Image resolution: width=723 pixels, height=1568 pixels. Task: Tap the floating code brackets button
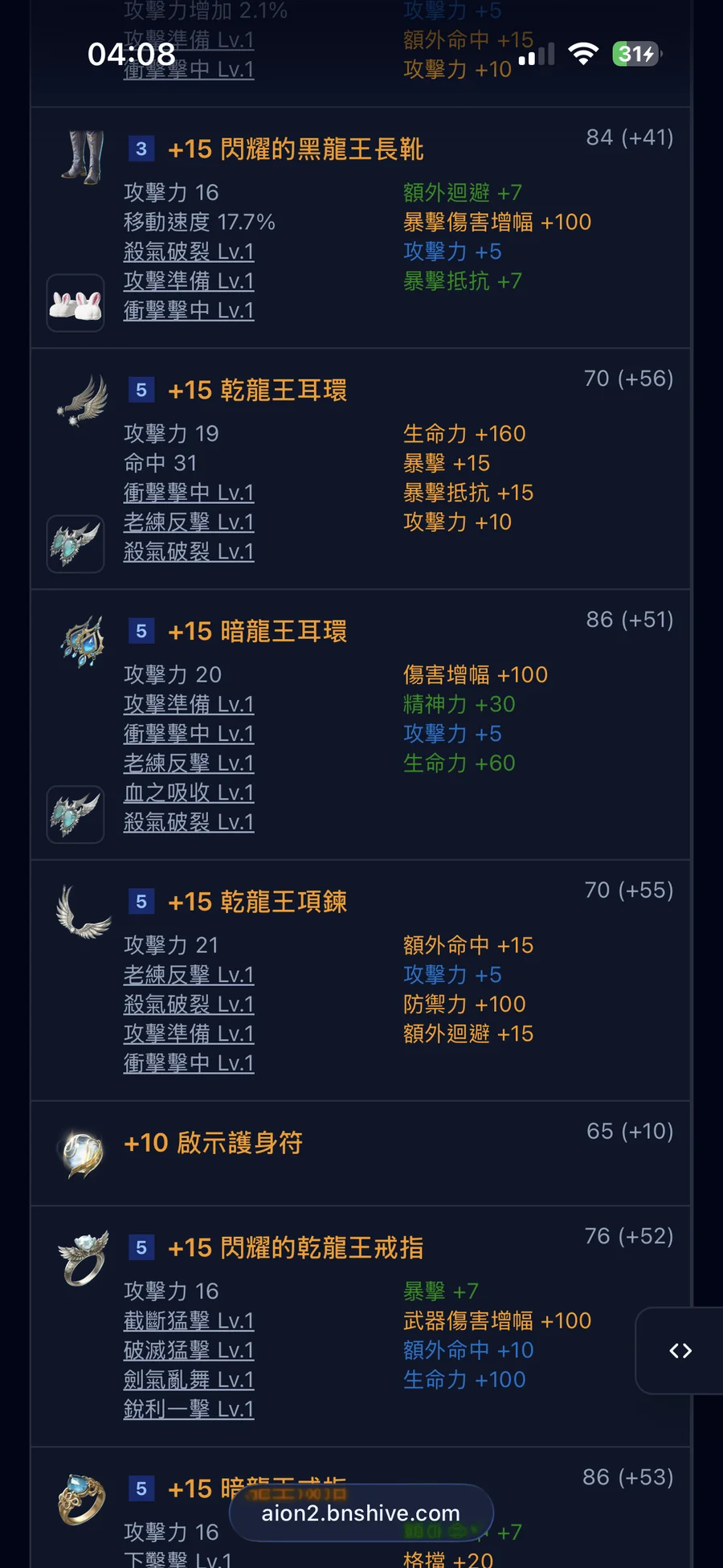pos(680,1350)
